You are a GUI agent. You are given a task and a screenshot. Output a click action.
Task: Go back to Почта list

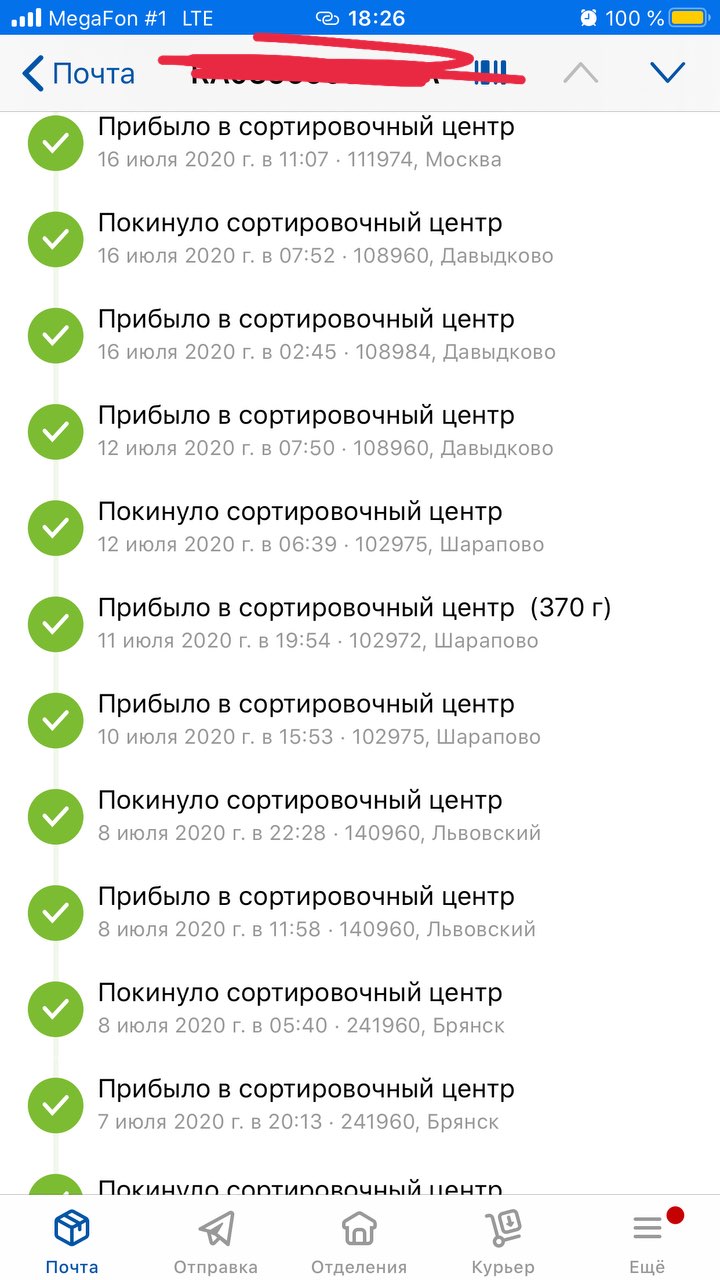(x=78, y=73)
